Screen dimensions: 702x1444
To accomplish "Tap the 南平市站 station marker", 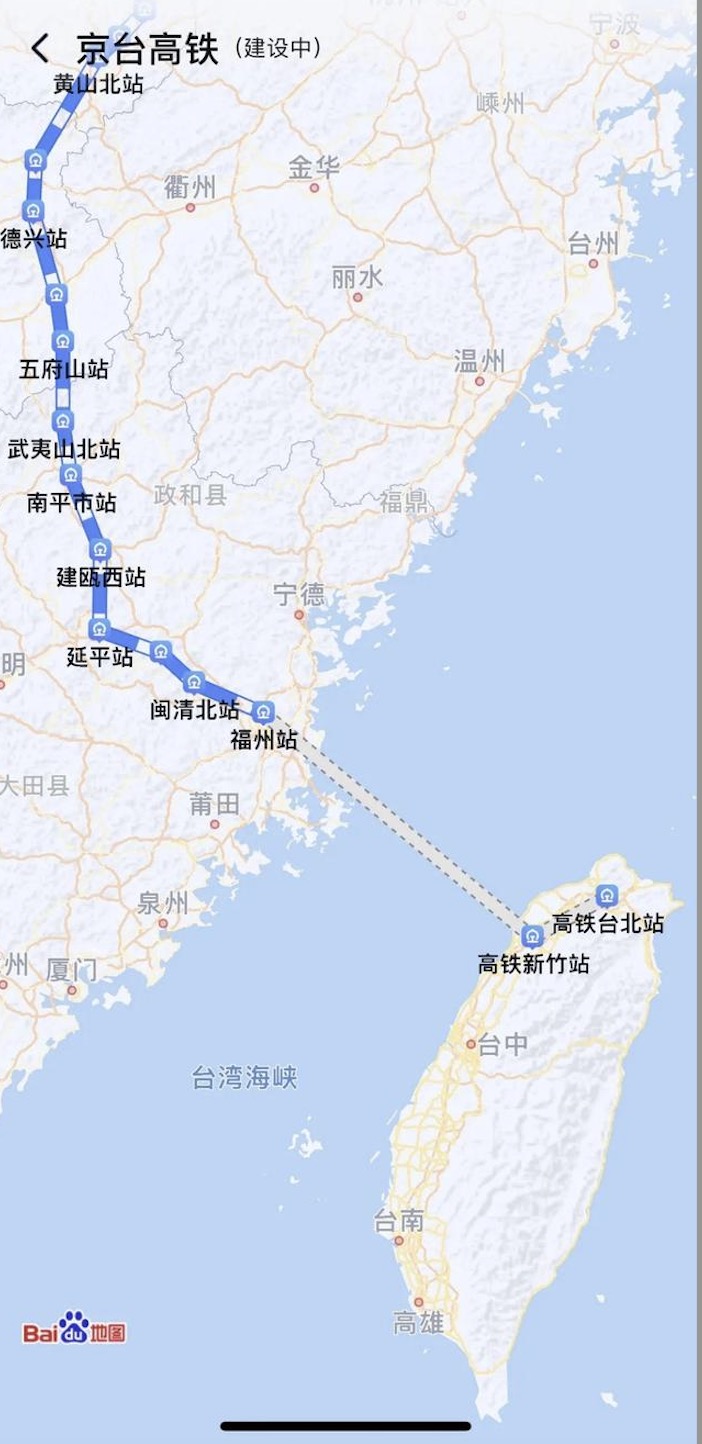I will click(69, 474).
